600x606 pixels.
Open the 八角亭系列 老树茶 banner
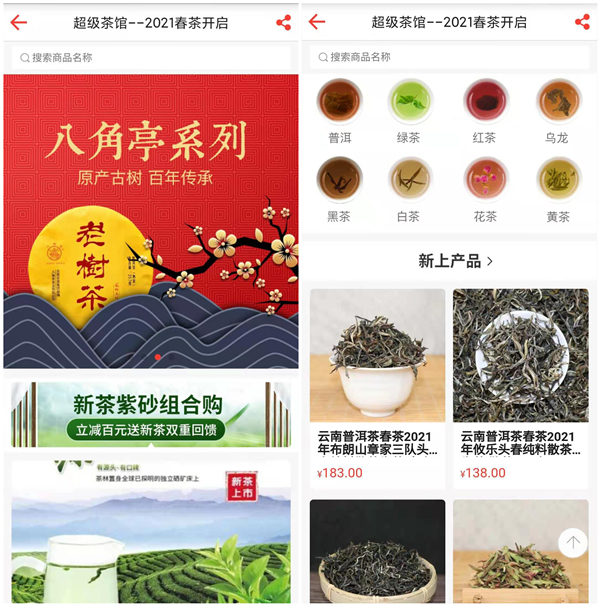point(151,220)
